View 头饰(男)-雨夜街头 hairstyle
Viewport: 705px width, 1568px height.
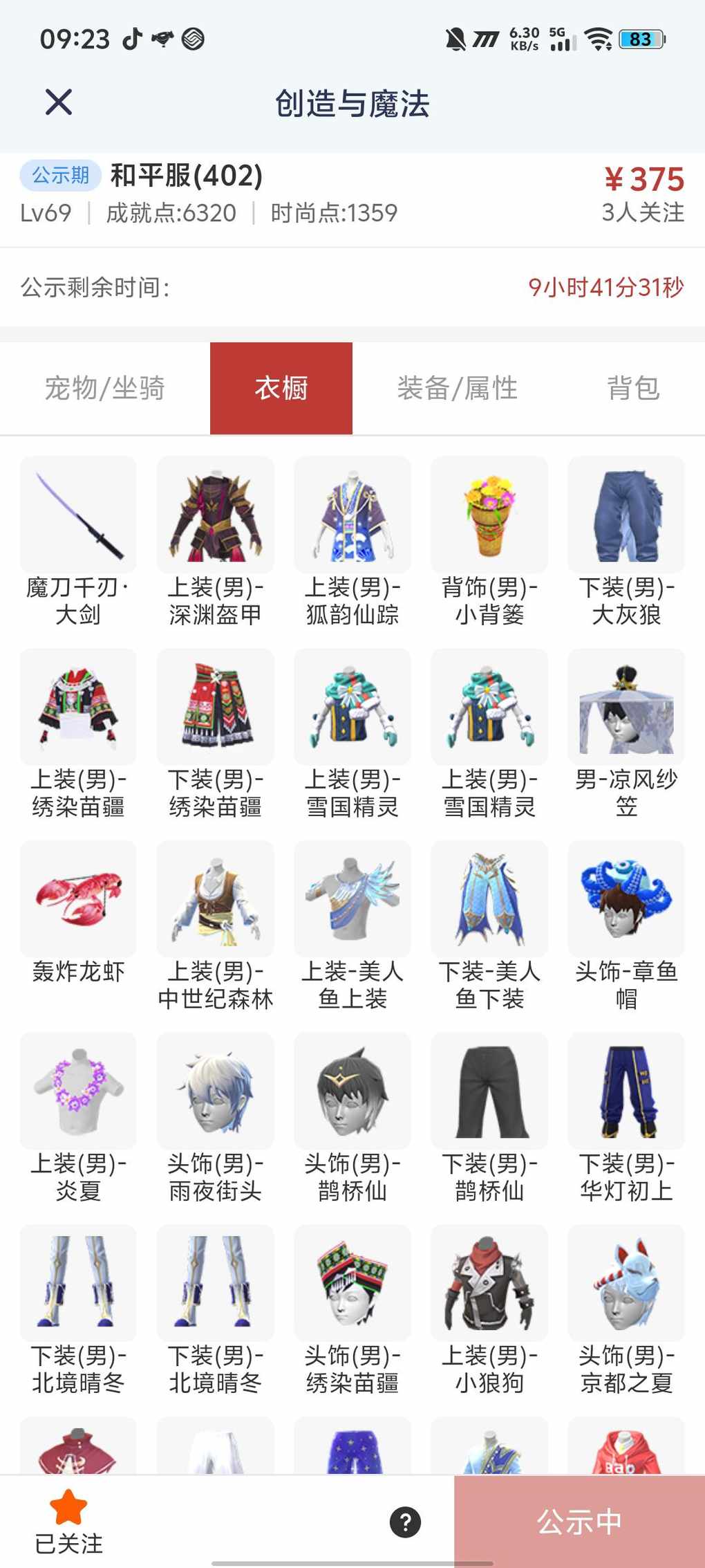[x=215, y=1091]
